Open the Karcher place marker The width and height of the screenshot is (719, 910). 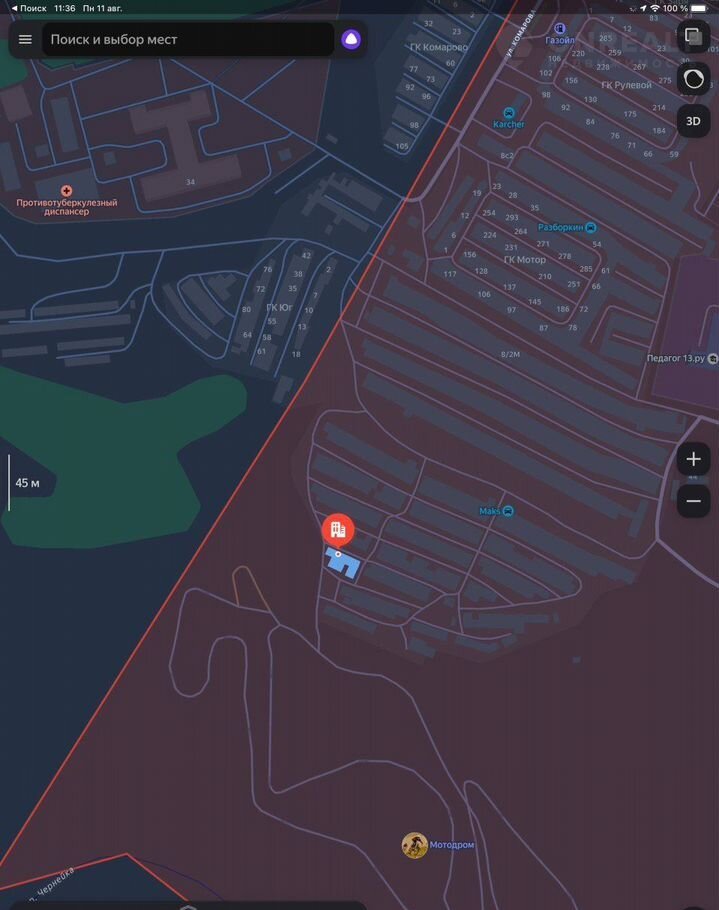[x=510, y=112]
